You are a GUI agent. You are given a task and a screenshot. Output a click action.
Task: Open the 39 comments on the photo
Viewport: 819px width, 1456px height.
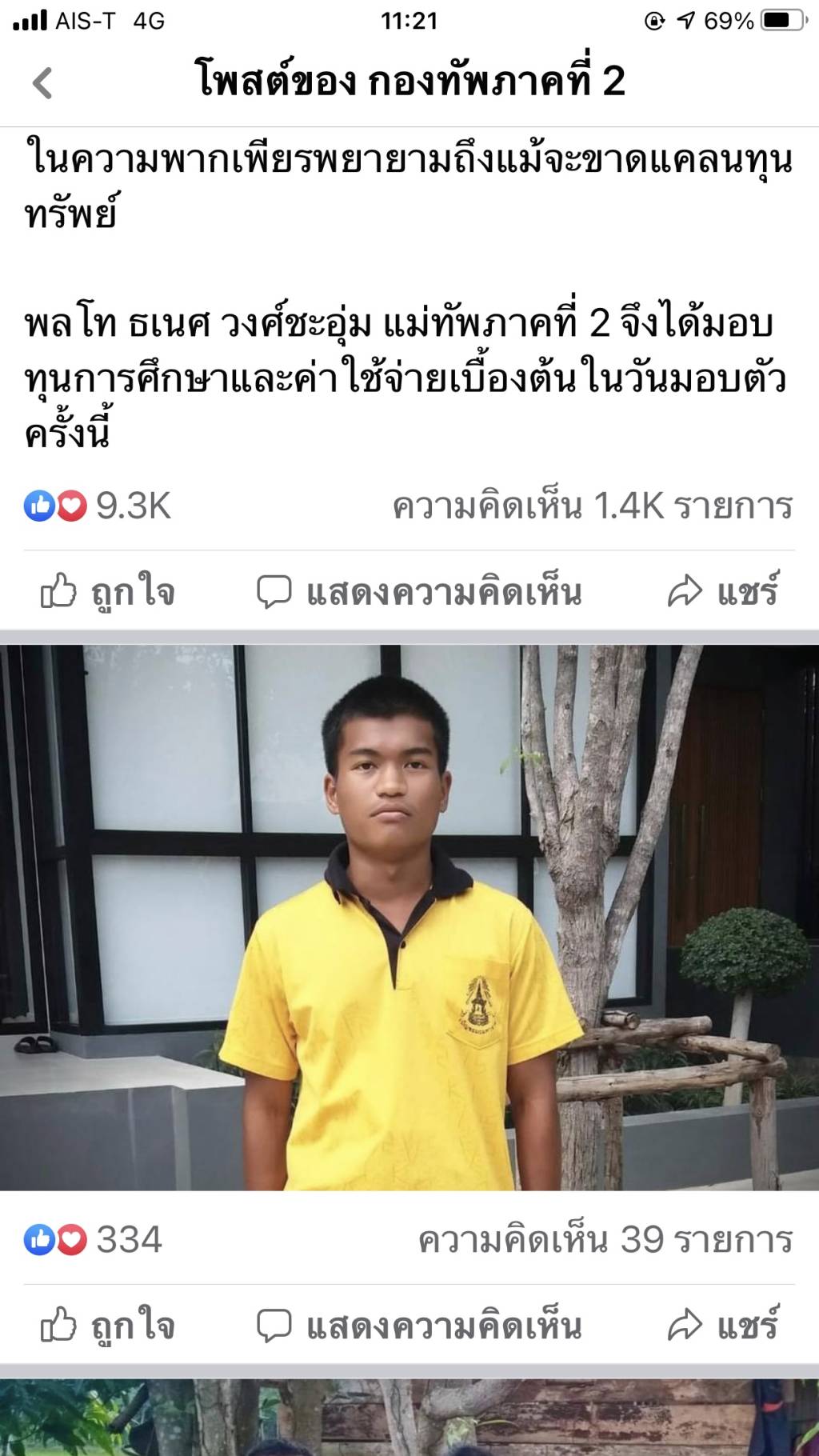[x=605, y=1240]
